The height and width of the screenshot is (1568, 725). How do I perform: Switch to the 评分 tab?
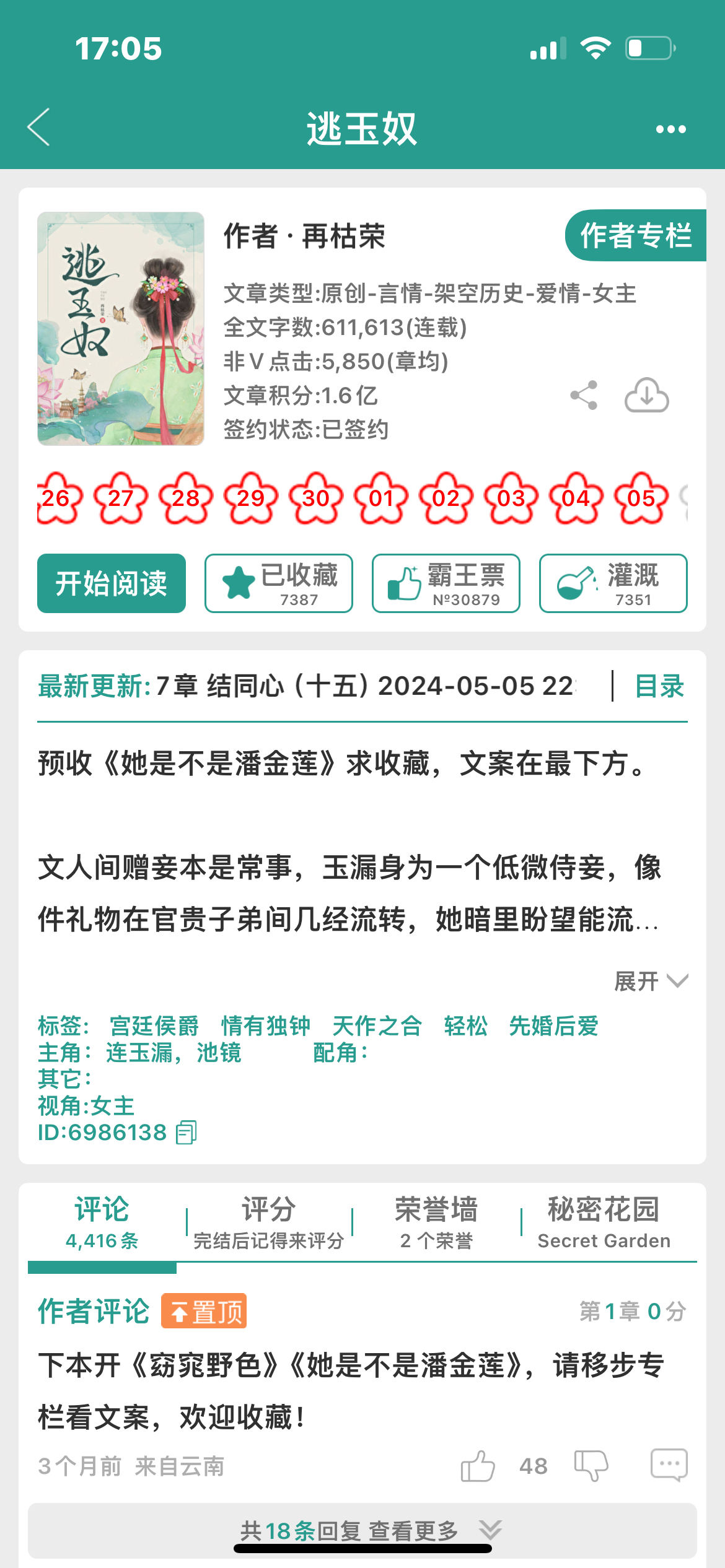click(268, 1222)
